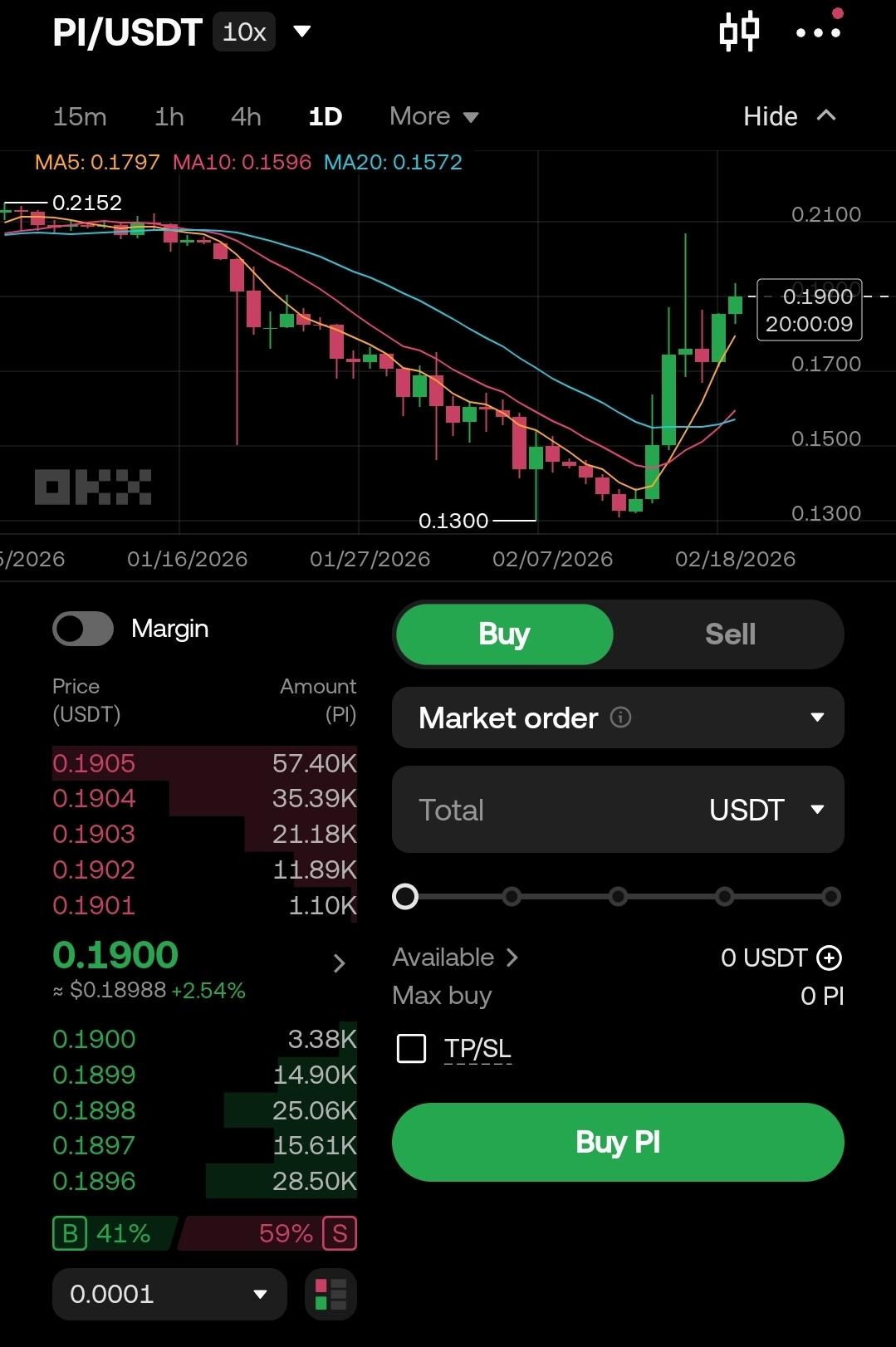Tap the Buy PI button

(618, 1142)
